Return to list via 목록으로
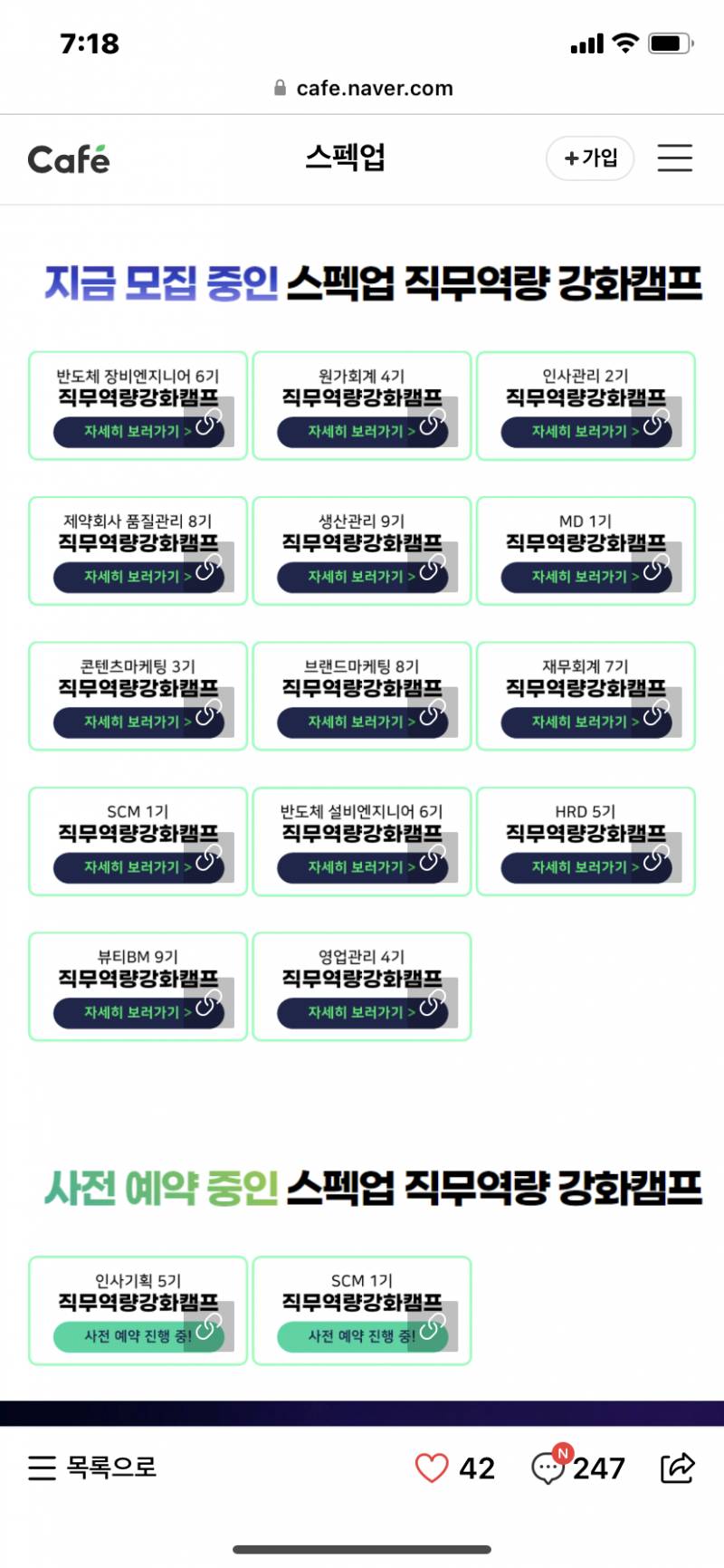The height and width of the screenshot is (1568, 724). (92, 1468)
